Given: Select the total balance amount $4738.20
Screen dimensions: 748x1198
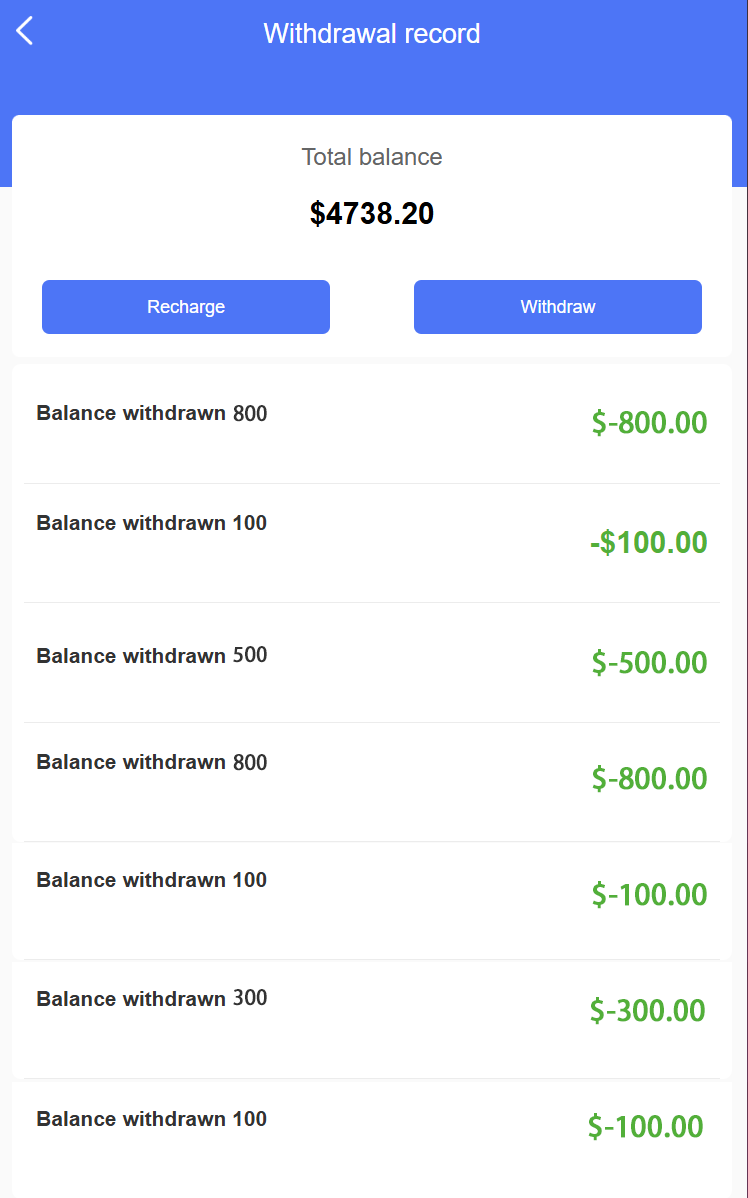Looking at the screenshot, I should (372, 213).
